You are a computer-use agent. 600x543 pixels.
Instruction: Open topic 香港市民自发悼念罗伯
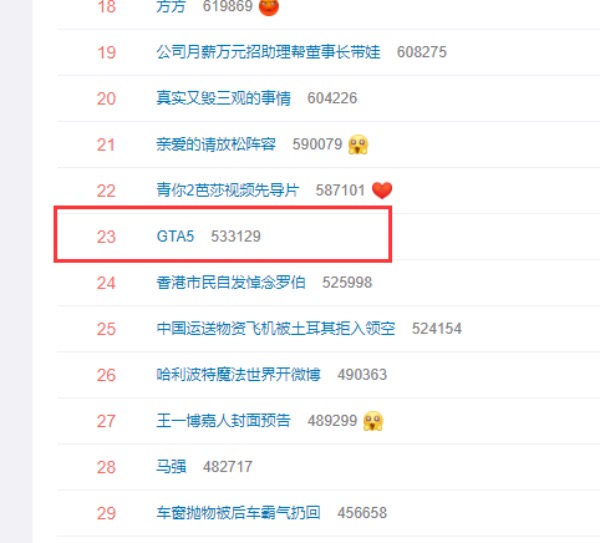coord(231,283)
